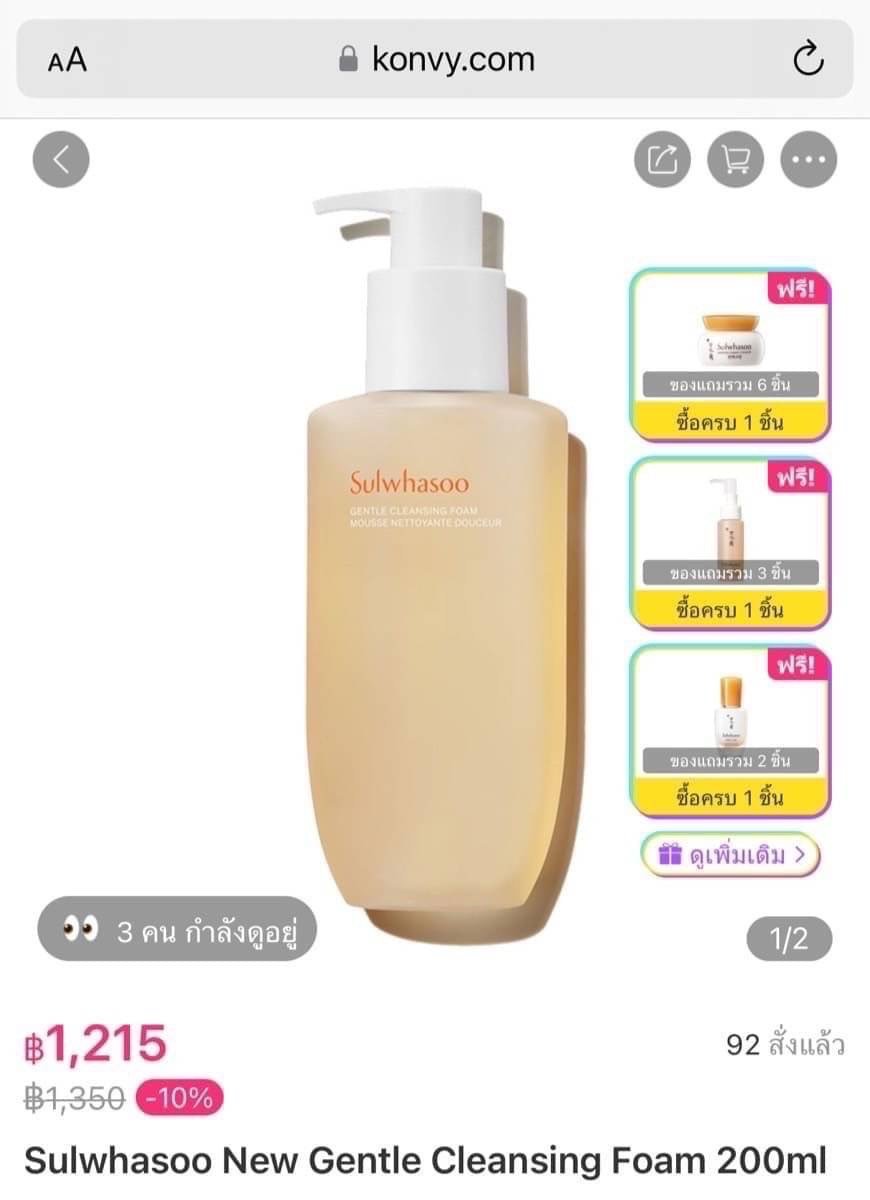Open the AA text size options
This screenshot has width=870, height=1200.
point(67,60)
